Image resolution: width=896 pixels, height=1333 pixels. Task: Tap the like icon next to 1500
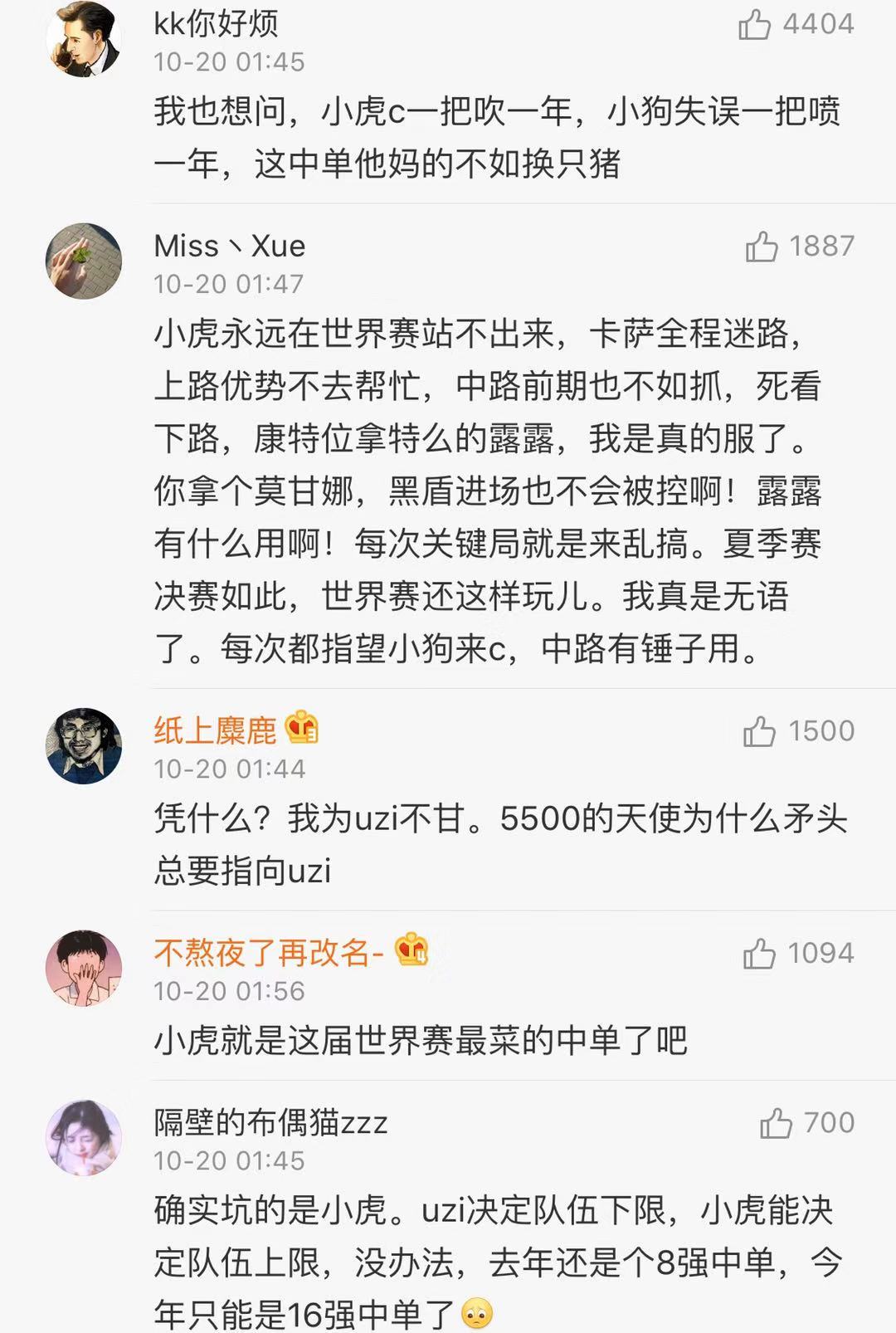point(760,731)
